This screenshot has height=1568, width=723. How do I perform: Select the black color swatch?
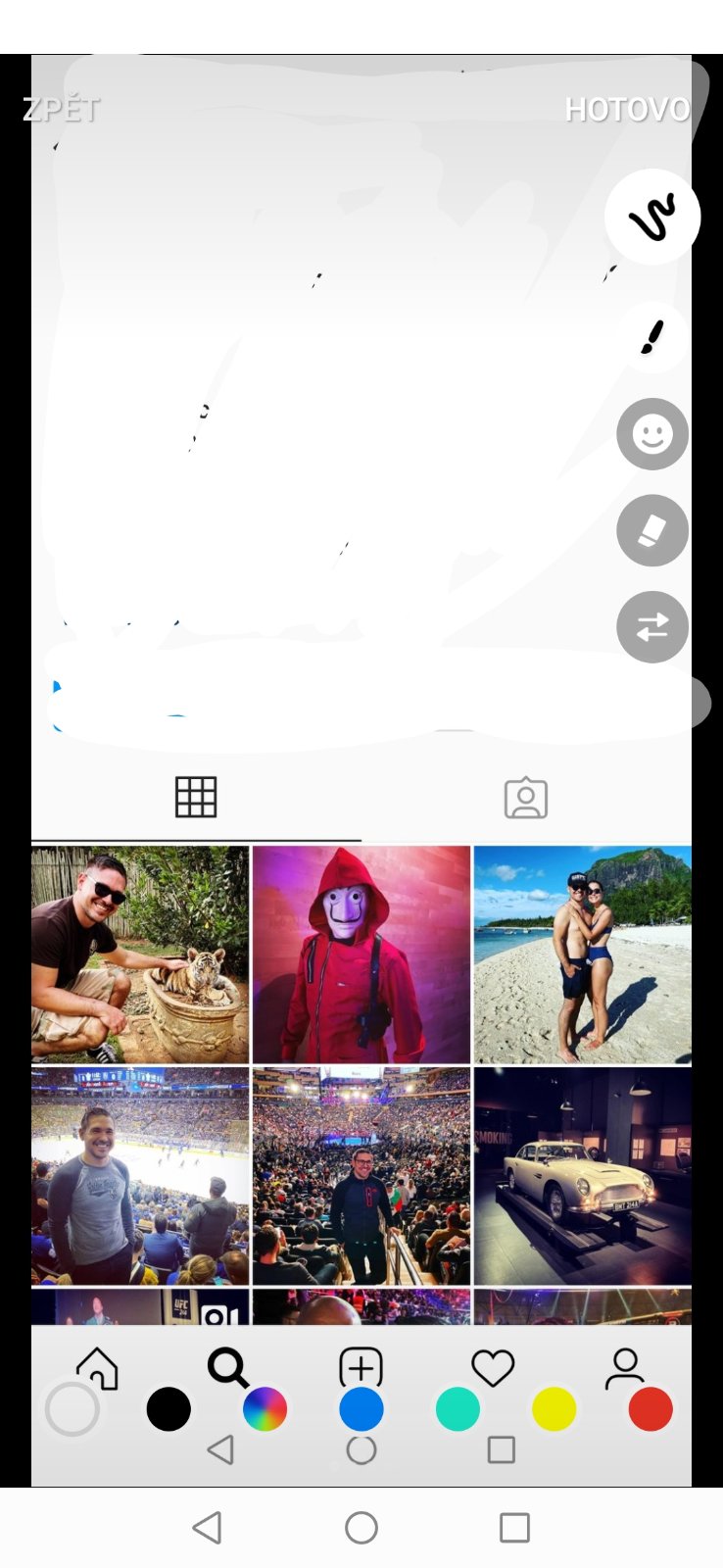(169, 1409)
